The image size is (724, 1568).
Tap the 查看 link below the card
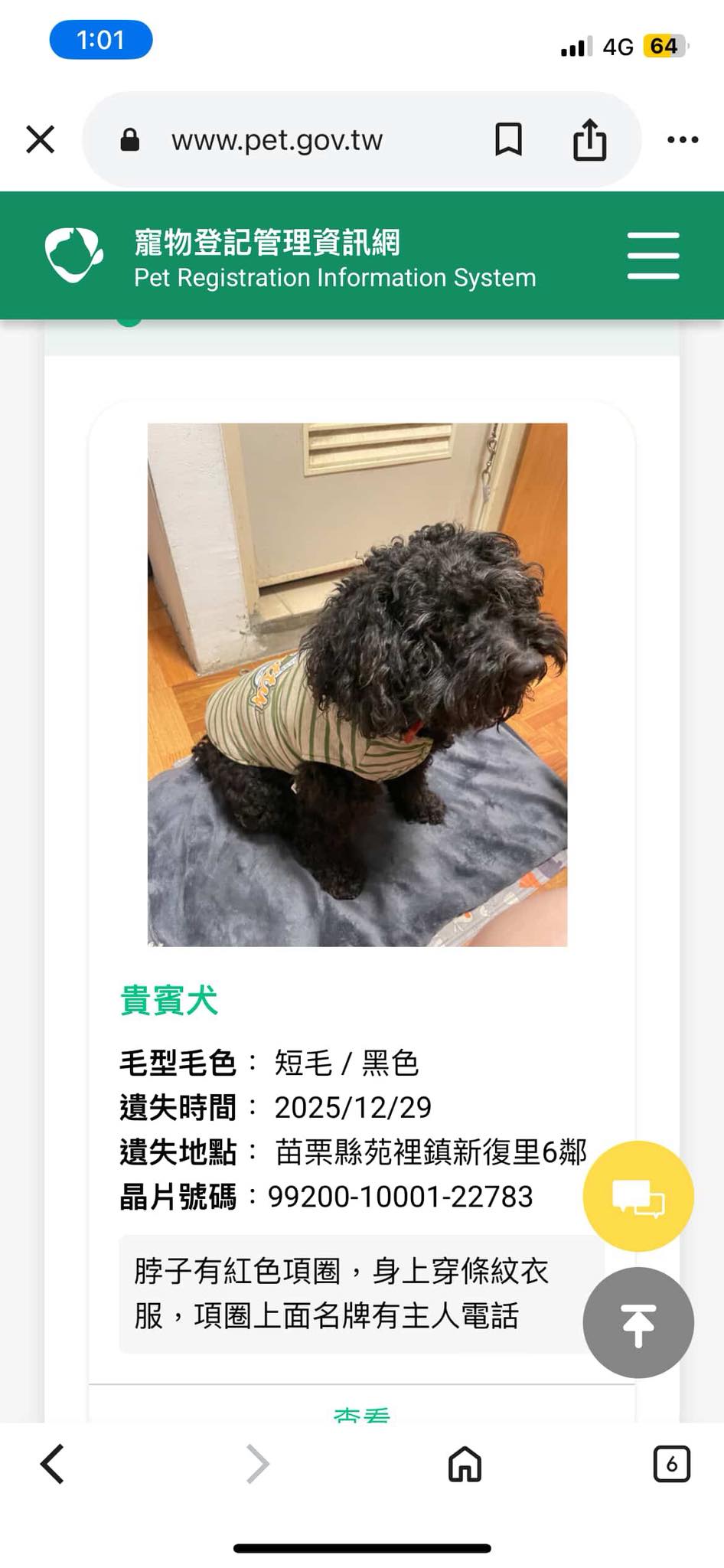point(362,1414)
